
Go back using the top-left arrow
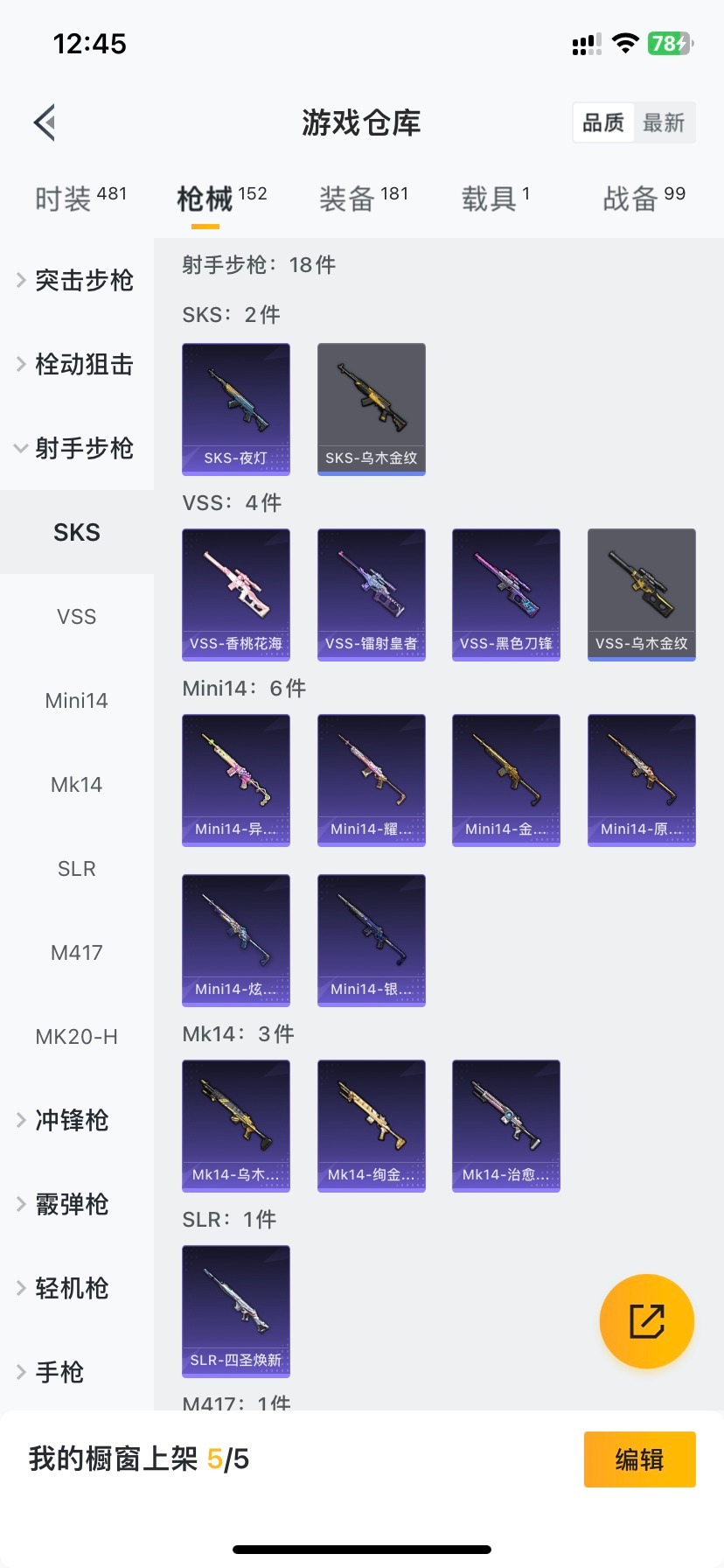tap(45, 122)
